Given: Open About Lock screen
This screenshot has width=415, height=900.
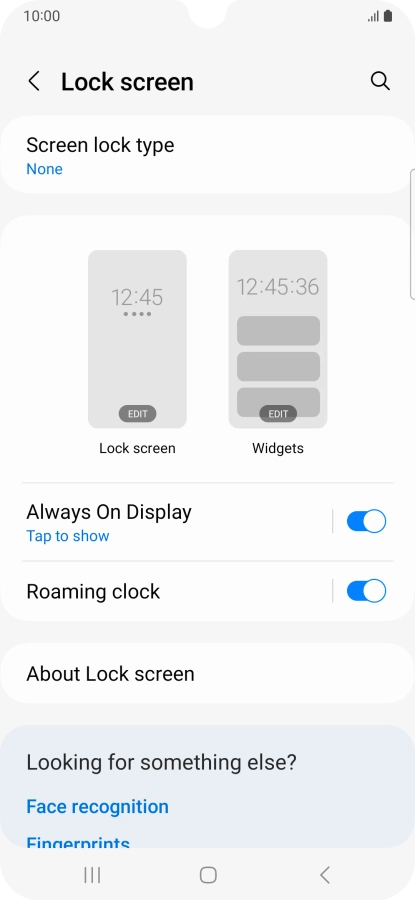Looking at the screenshot, I should (207, 673).
